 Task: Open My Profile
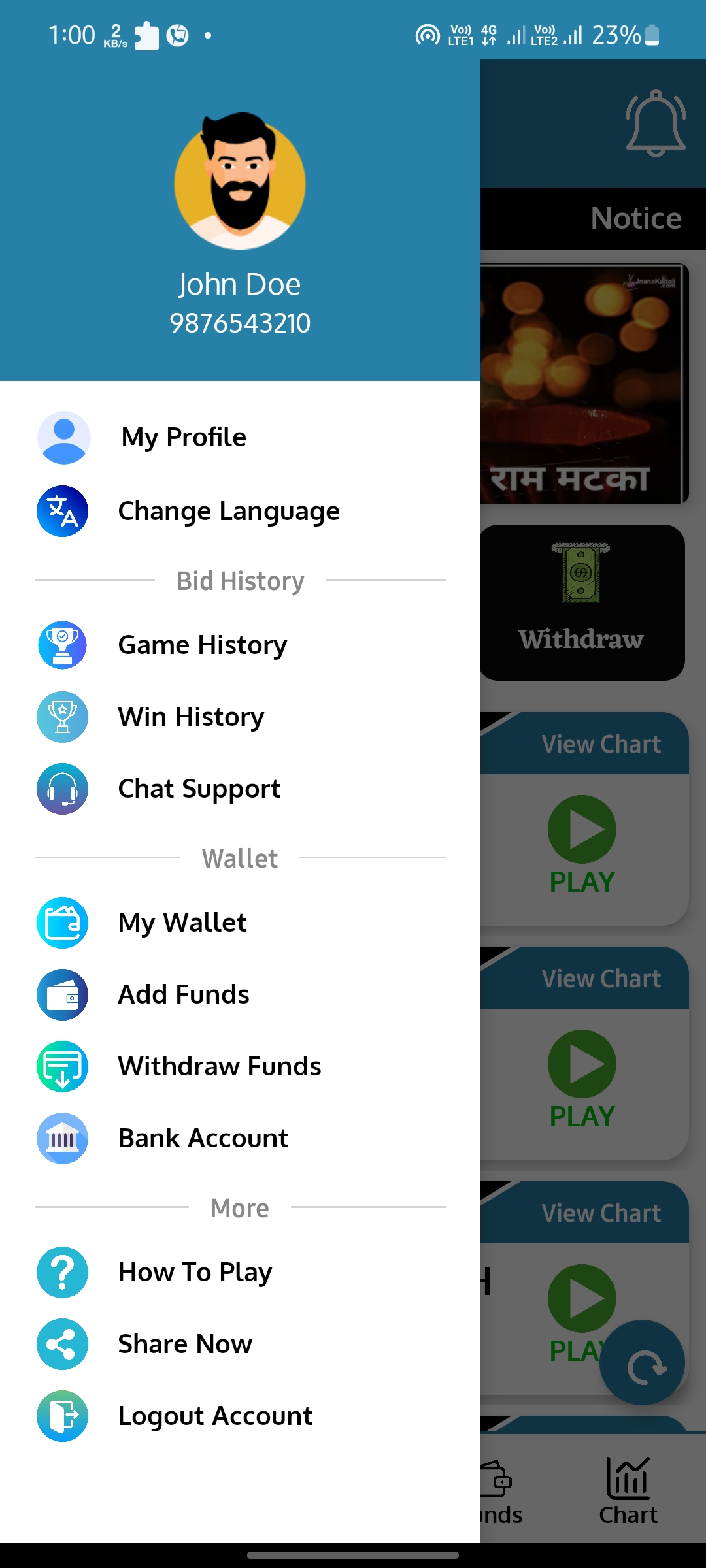point(184,438)
